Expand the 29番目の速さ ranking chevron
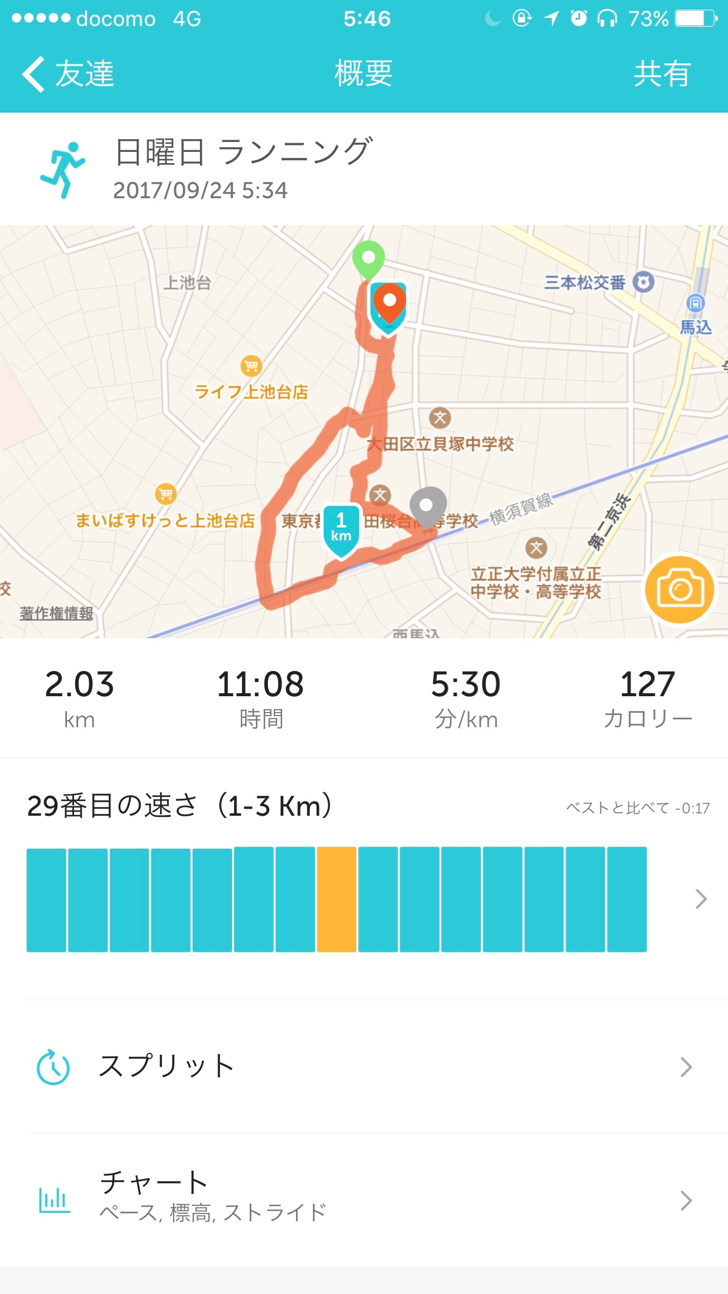The height and width of the screenshot is (1294, 728). coord(701,899)
